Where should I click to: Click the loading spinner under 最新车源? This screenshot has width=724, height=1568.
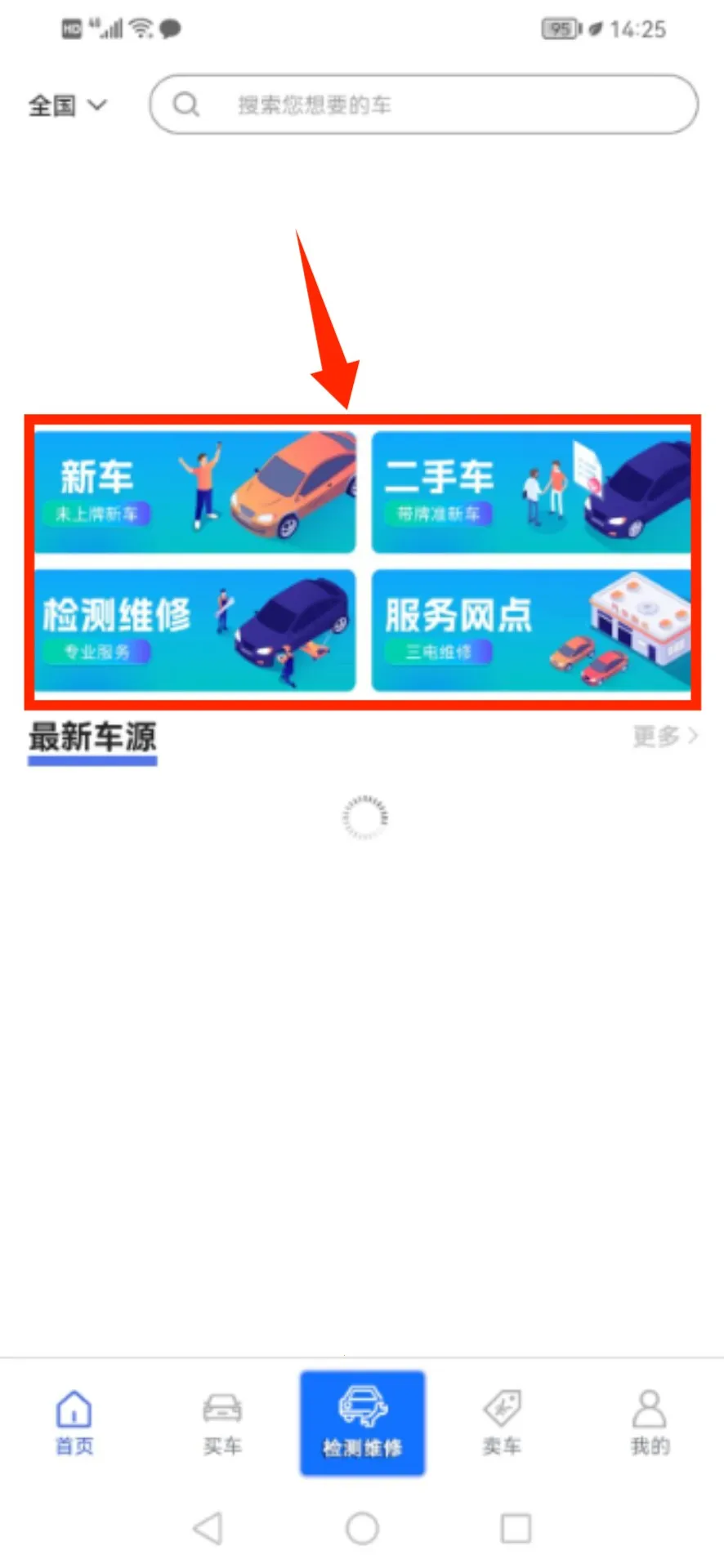coord(363,817)
